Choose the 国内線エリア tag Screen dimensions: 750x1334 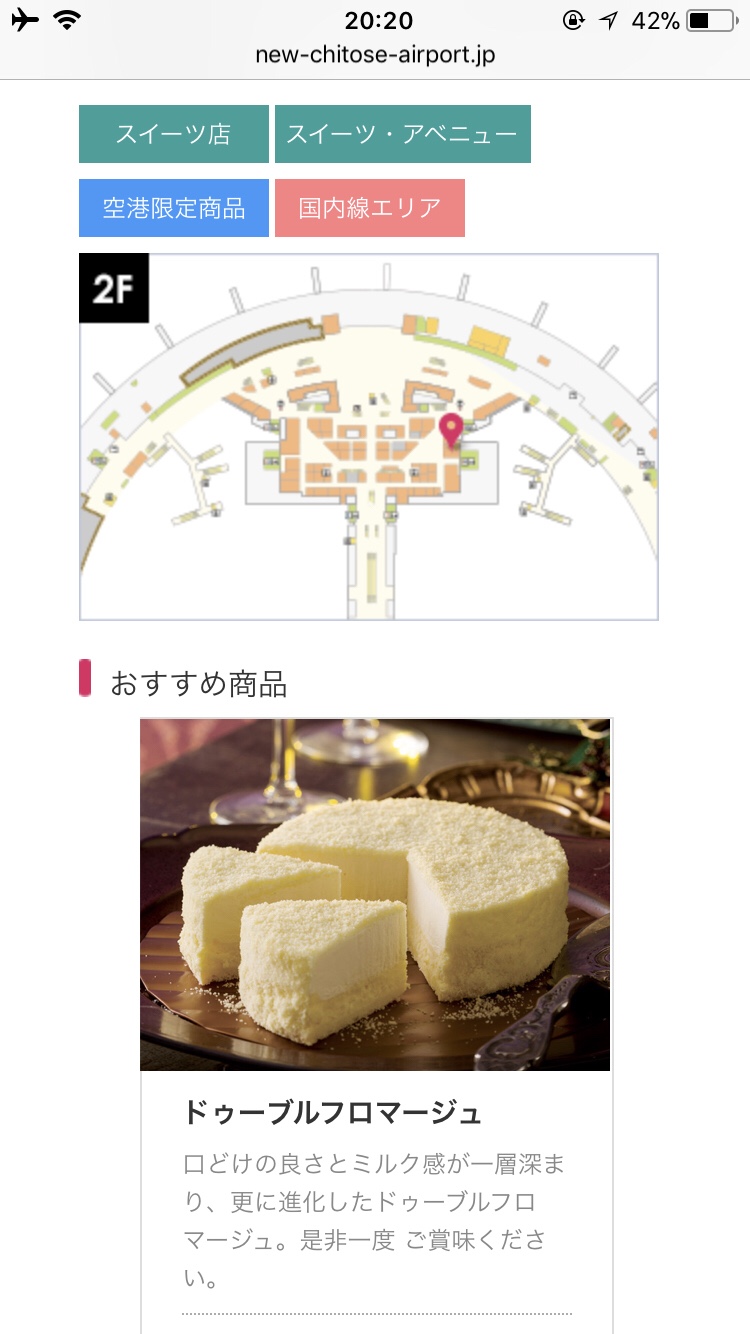[x=369, y=208]
